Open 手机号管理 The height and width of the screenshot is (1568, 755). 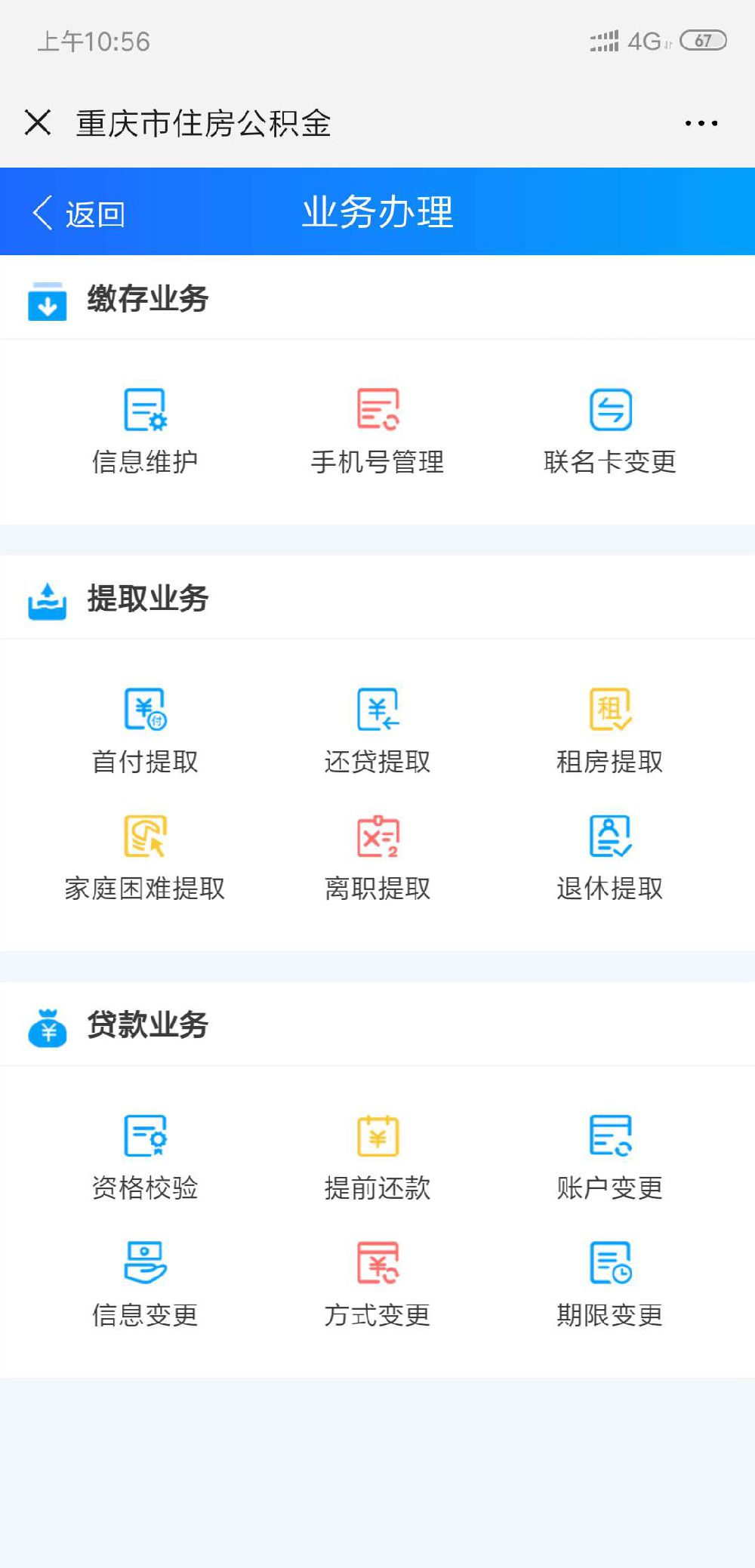pyautogui.click(x=377, y=430)
